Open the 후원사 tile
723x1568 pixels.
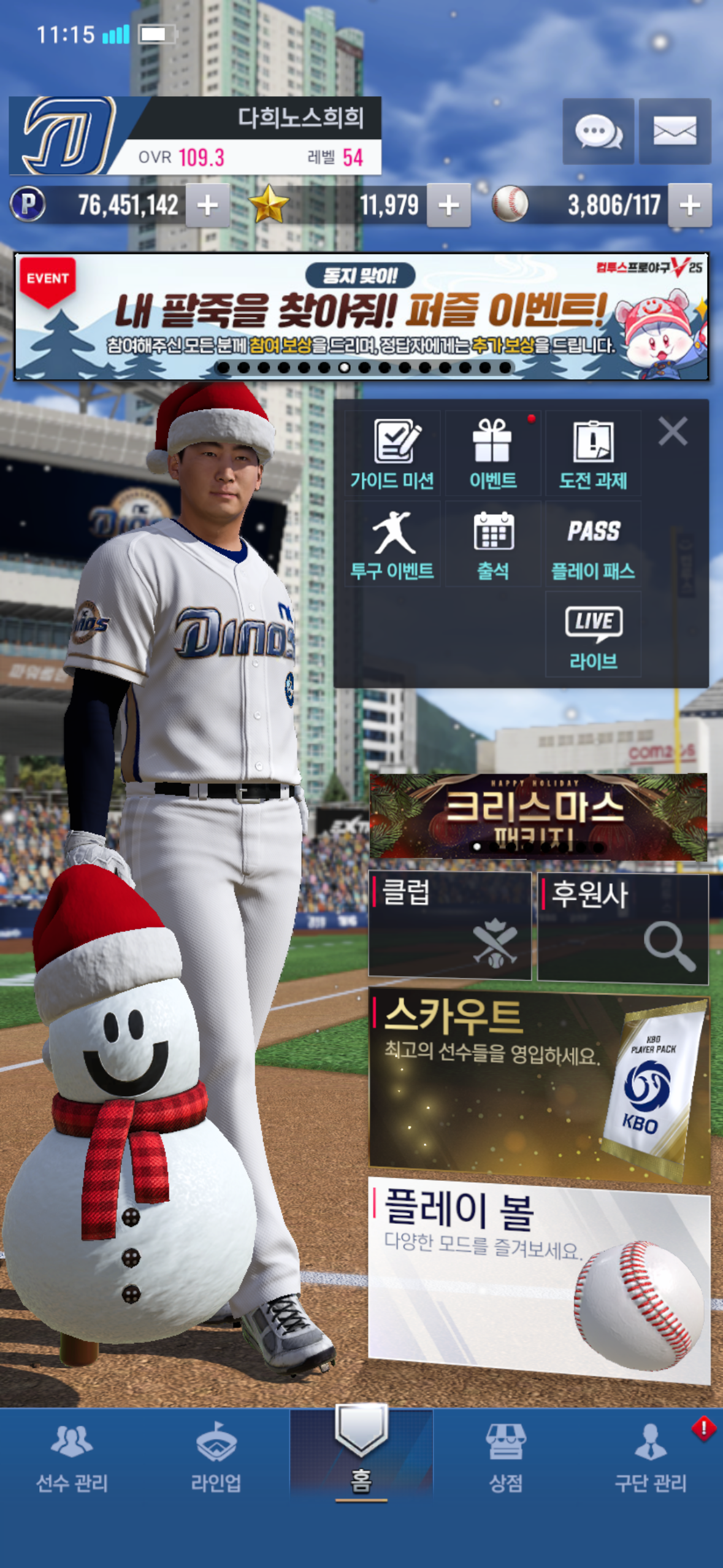pyautogui.click(x=622, y=928)
